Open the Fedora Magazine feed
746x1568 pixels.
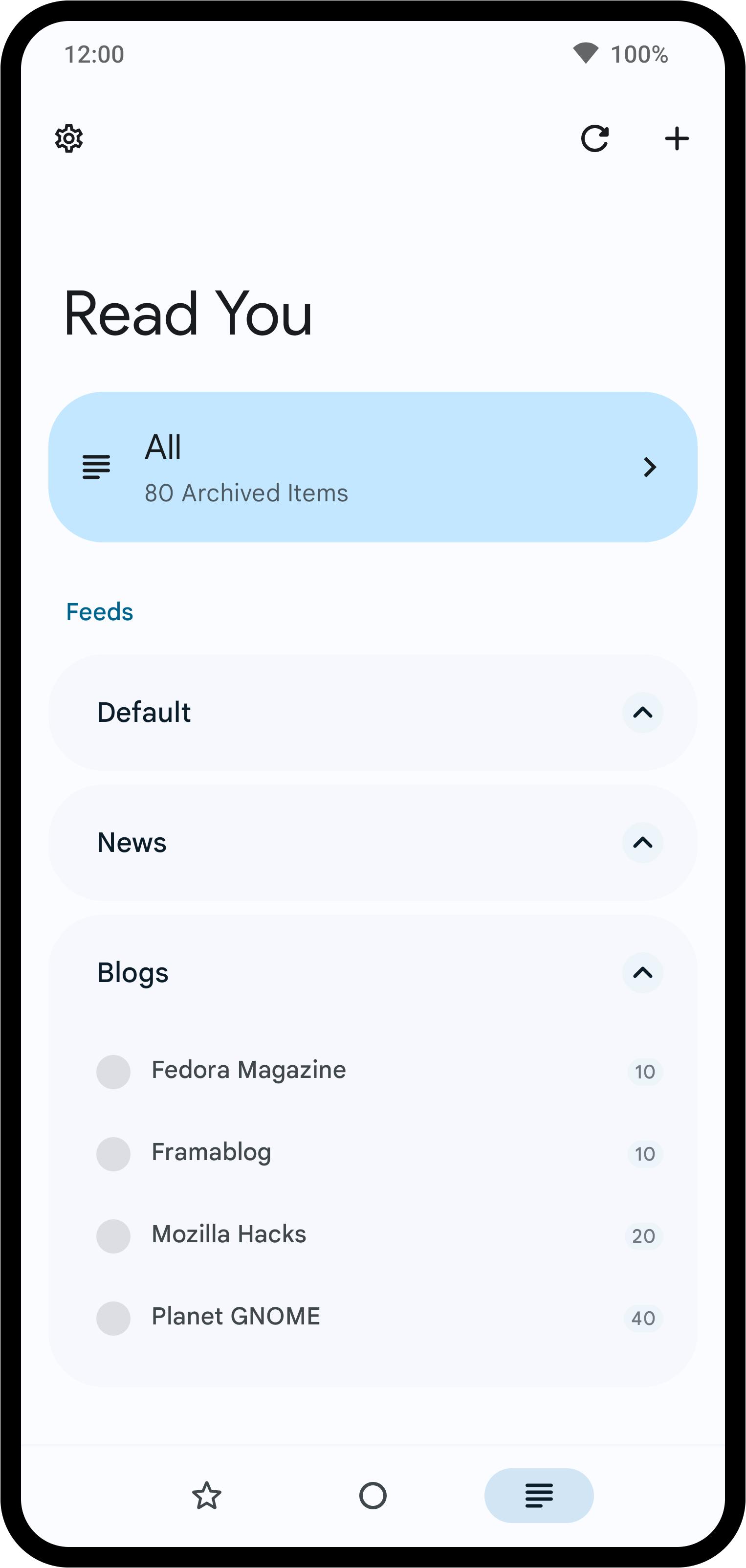248,1070
